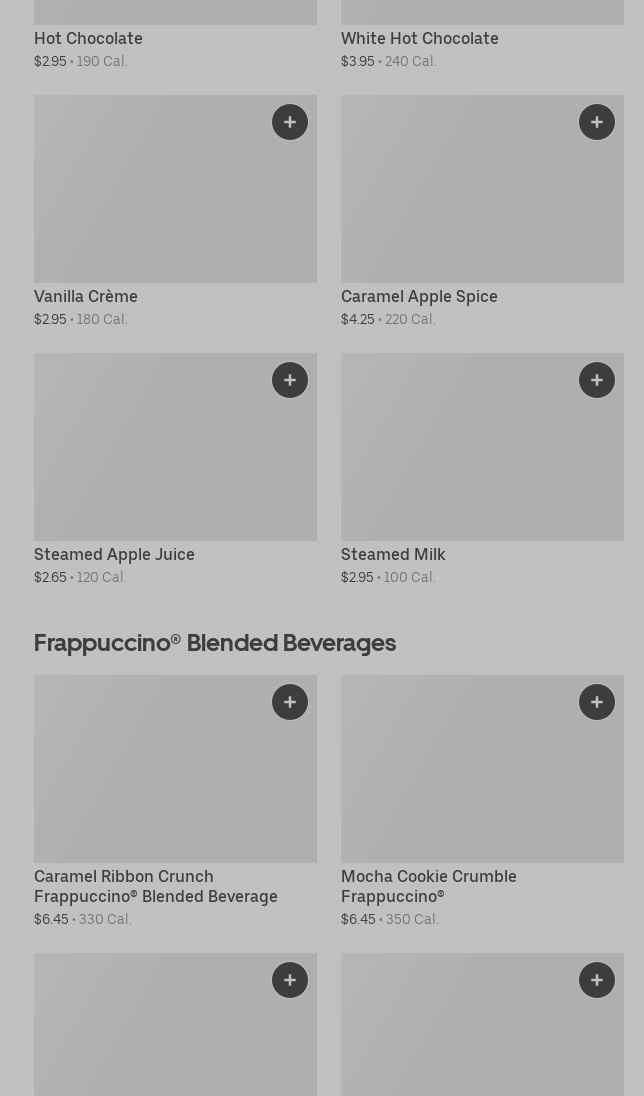Add Caramel Ribbon Crunch Frappuccino to order
The image size is (644, 1096).
pyautogui.click(x=290, y=702)
